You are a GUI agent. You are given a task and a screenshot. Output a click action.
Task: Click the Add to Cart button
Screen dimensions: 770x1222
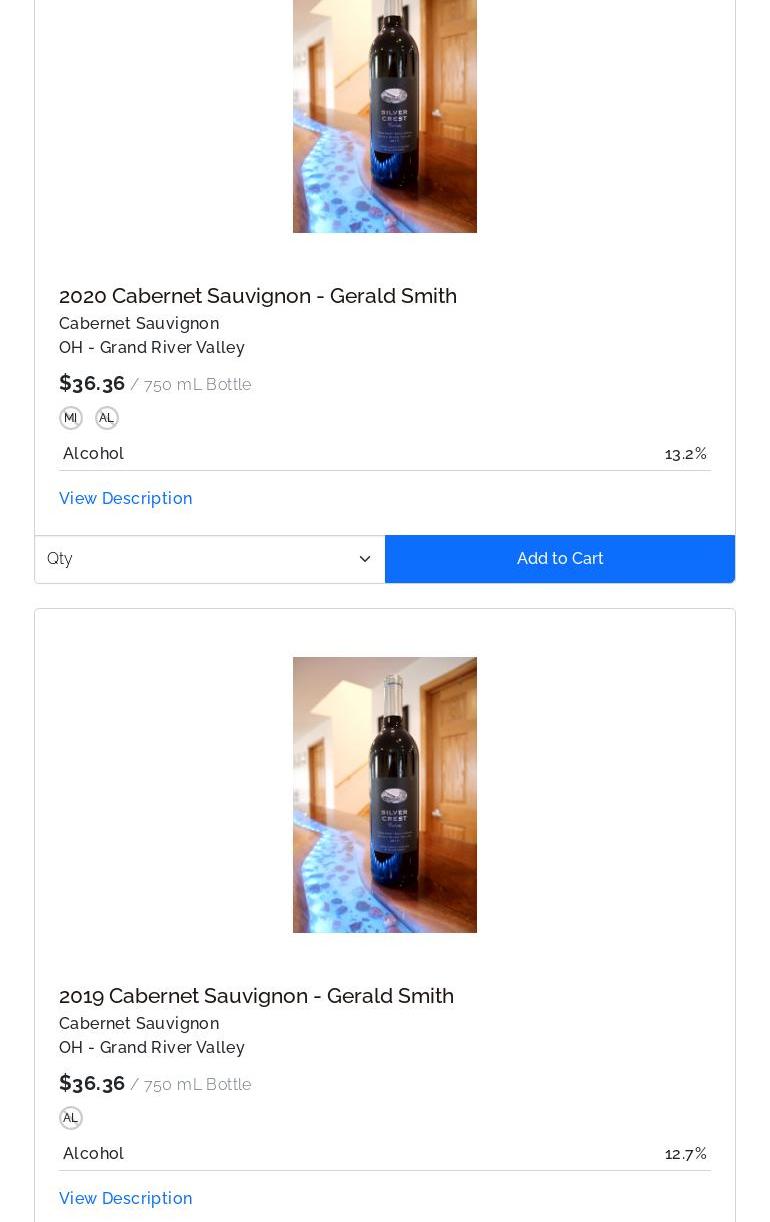click(x=560, y=558)
